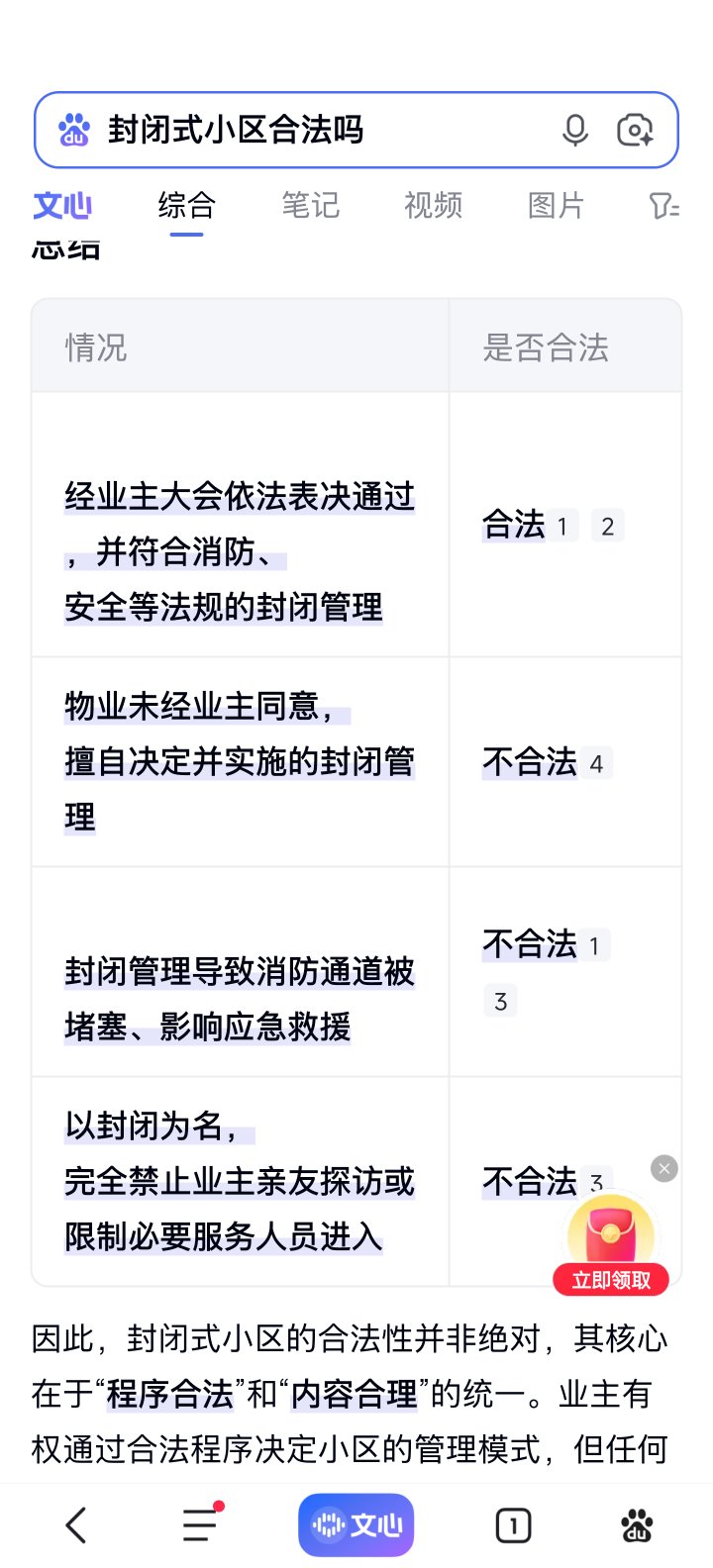Switch to the 视频 tab
The image size is (713, 1568).
click(433, 206)
